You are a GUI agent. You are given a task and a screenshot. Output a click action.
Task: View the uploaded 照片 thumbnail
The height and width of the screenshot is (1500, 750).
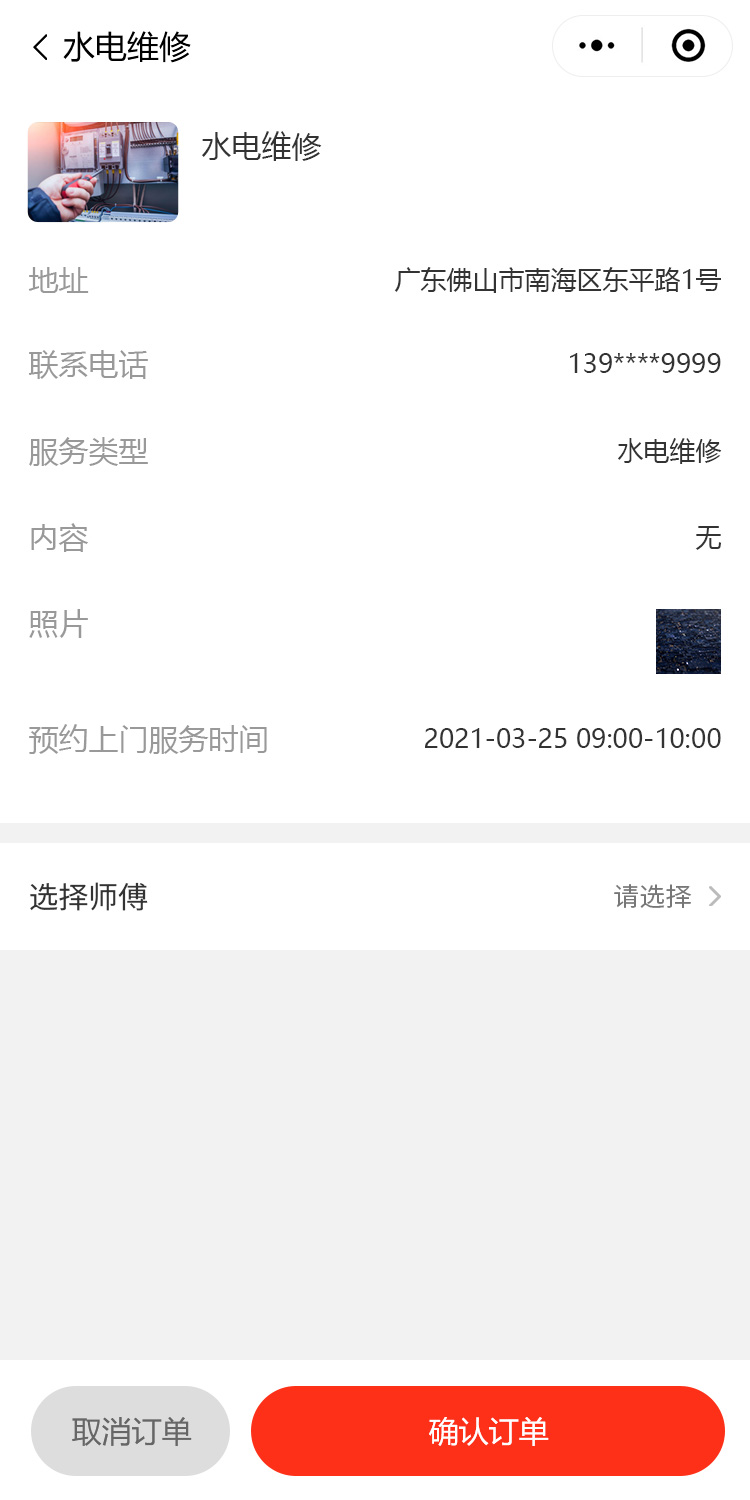pyautogui.click(x=688, y=641)
